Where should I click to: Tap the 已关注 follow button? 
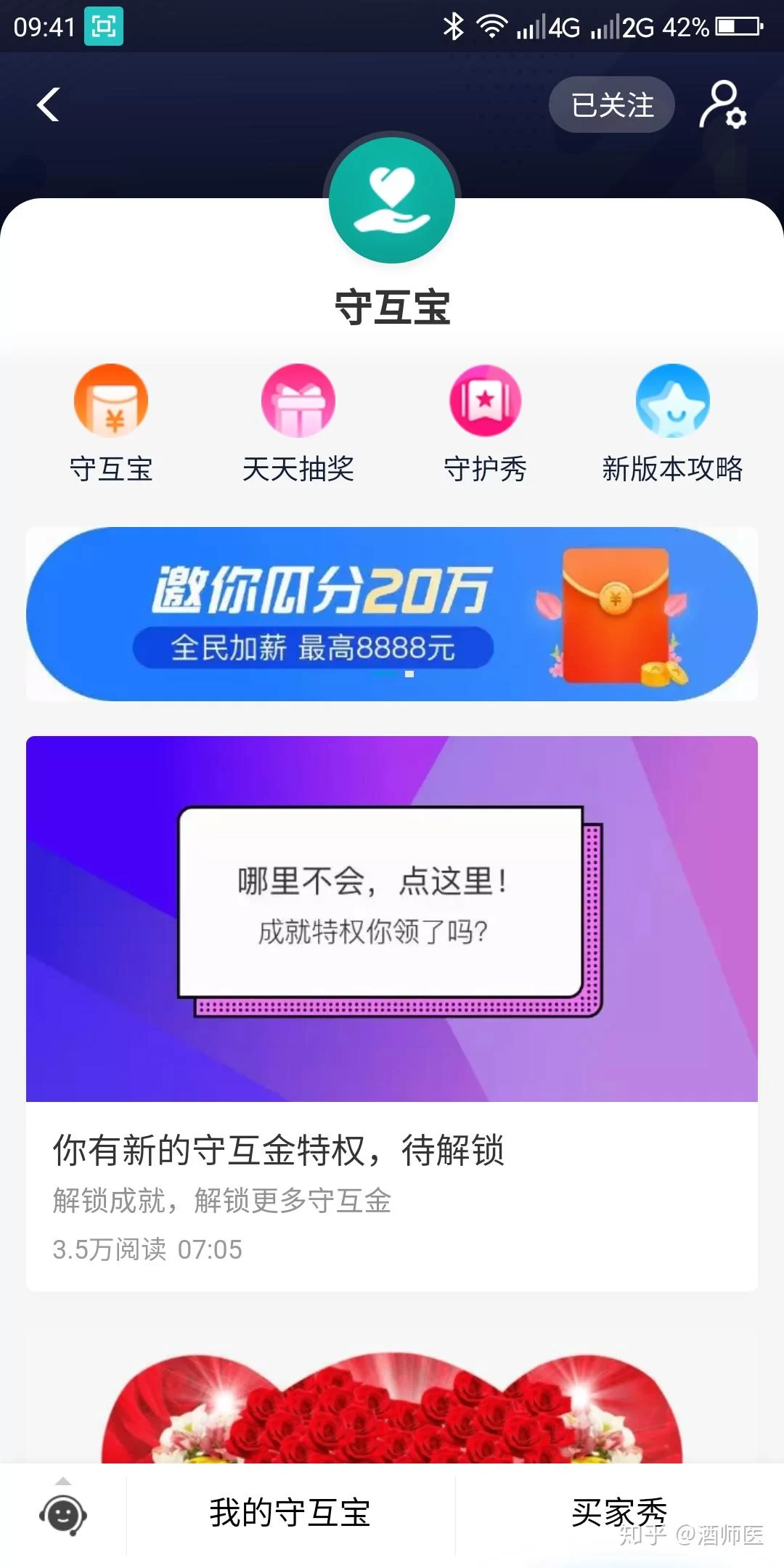[x=611, y=105]
